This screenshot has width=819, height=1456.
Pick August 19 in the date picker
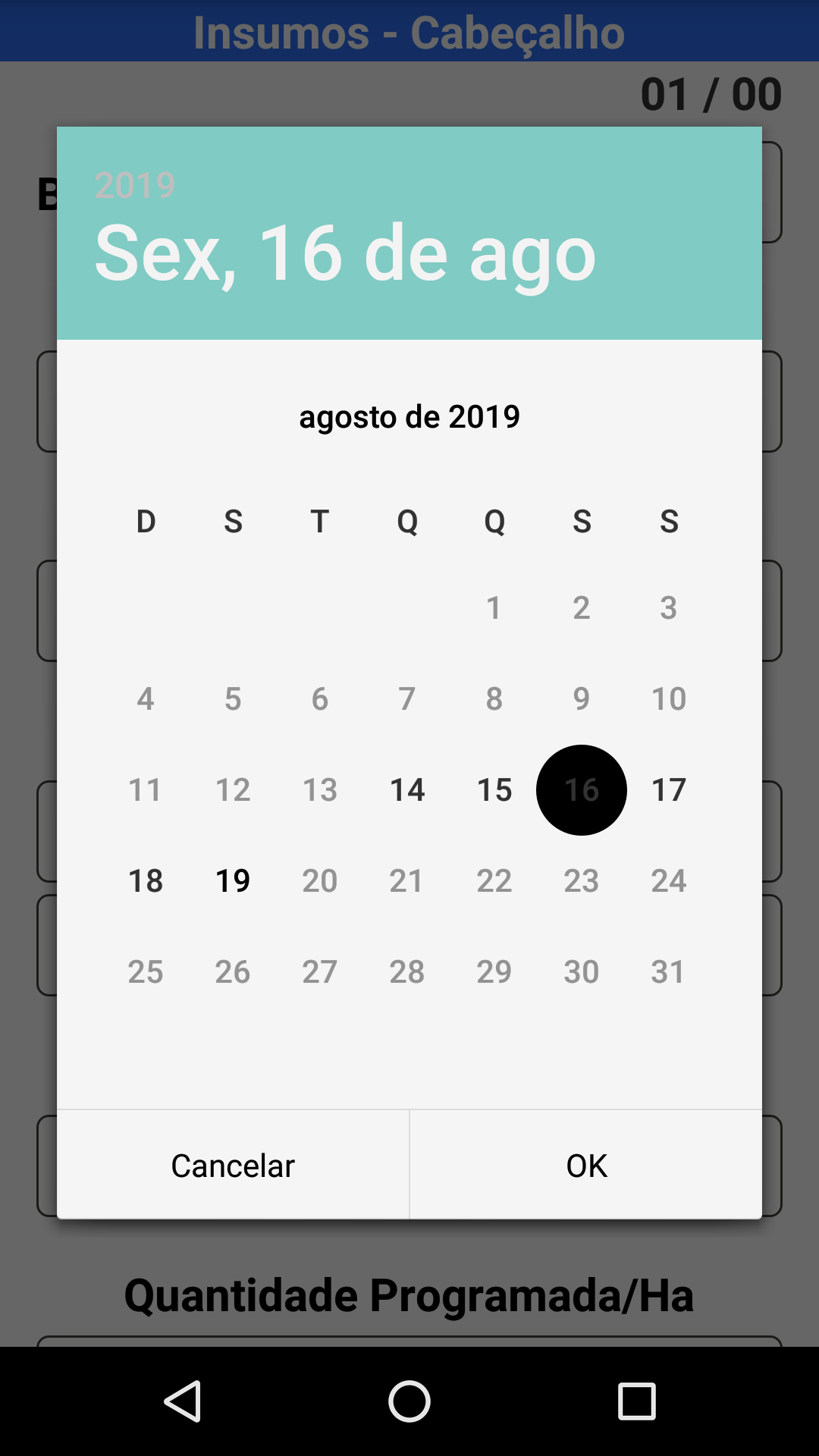click(x=233, y=880)
